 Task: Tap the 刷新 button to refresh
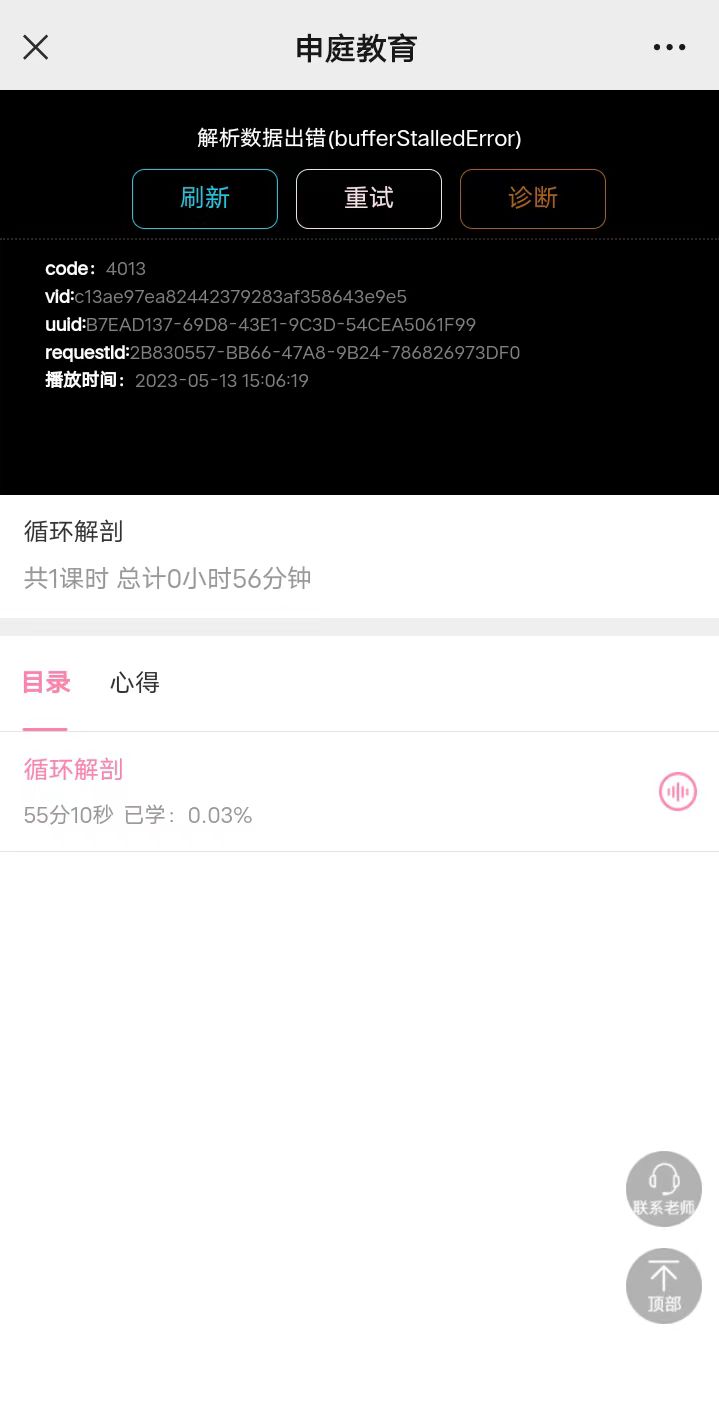coord(205,199)
